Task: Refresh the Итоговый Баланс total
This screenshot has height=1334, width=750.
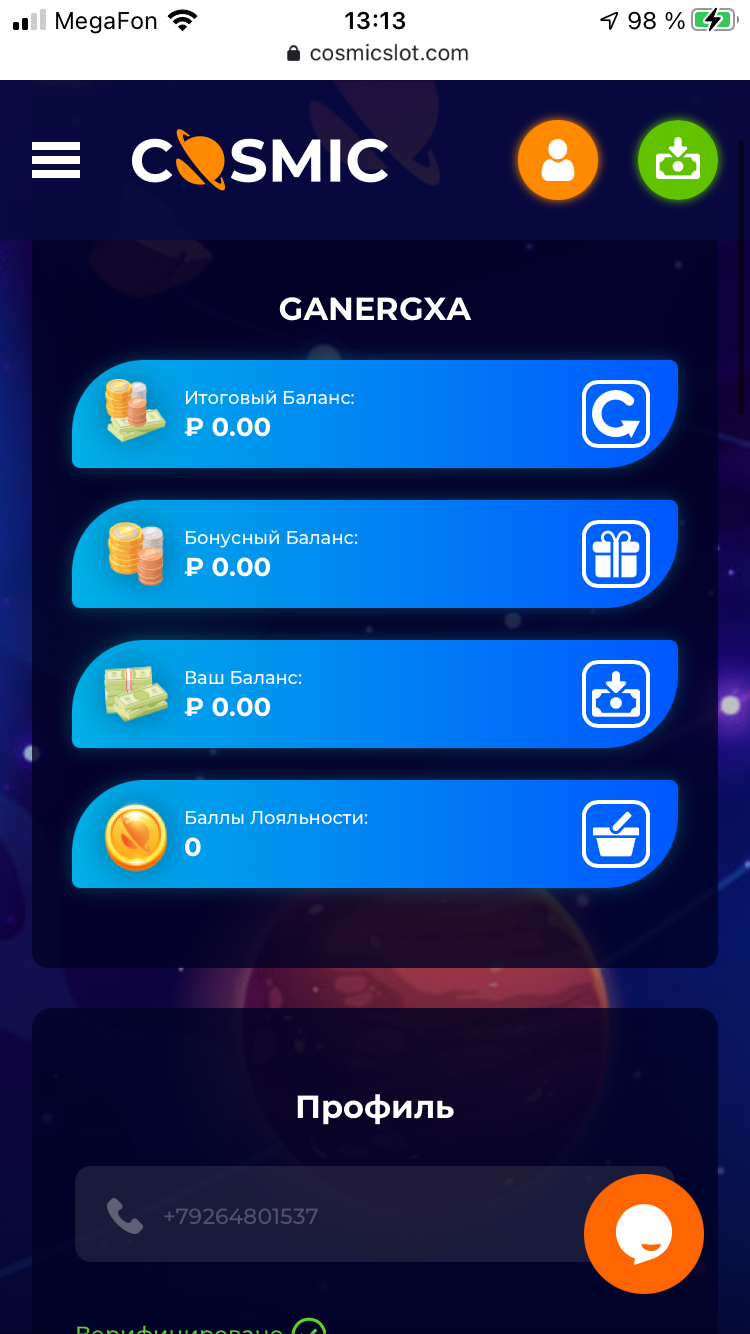Action: (616, 414)
